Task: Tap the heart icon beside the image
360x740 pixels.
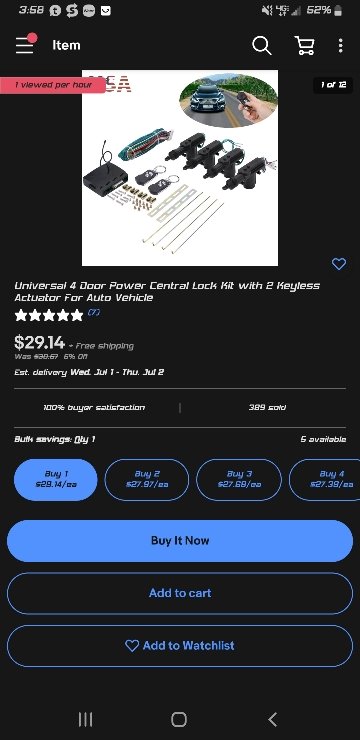Action: point(339,264)
